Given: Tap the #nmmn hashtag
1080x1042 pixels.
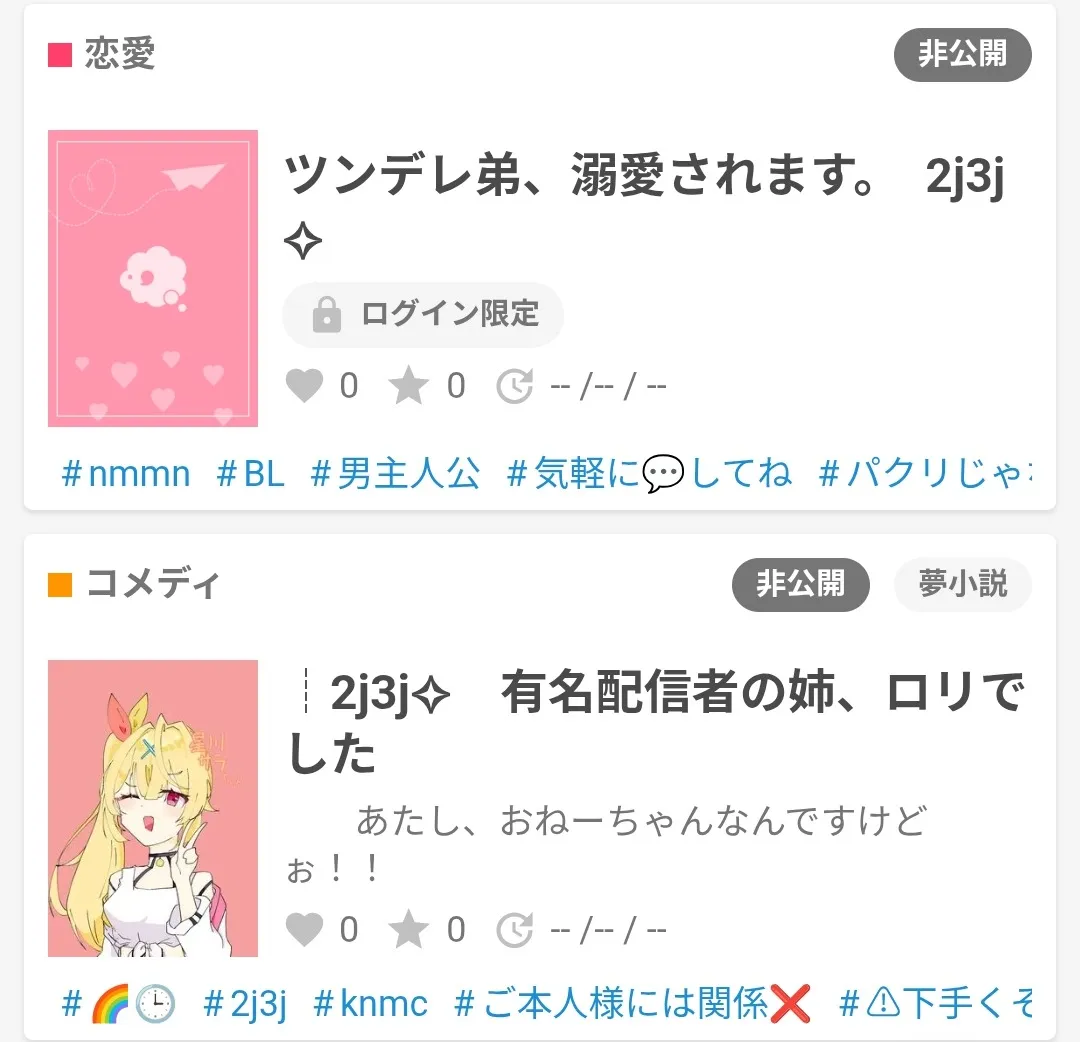Looking at the screenshot, I should (x=126, y=473).
